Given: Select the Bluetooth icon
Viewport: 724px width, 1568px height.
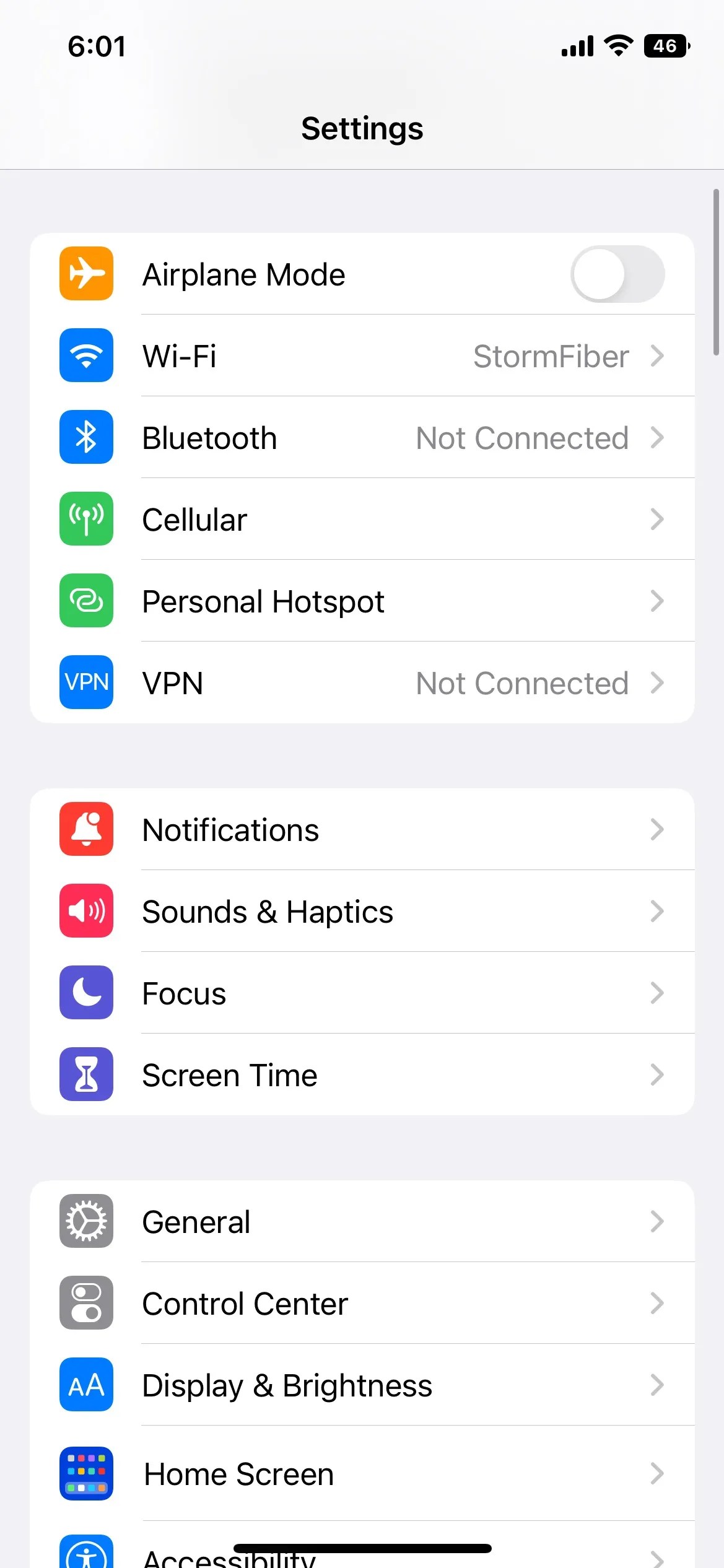Looking at the screenshot, I should pyautogui.click(x=86, y=437).
